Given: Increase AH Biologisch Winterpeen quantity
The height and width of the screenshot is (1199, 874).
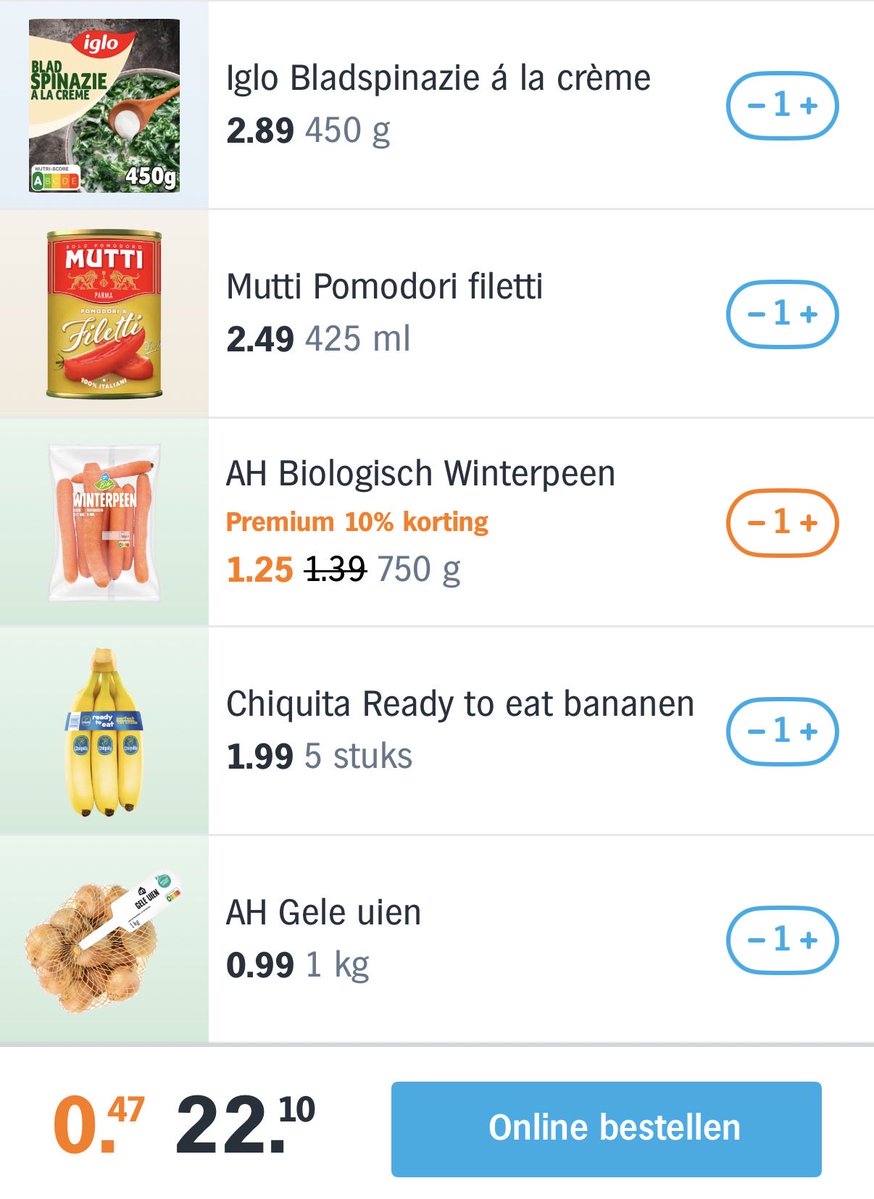Looking at the screenshot, I should pyautogui.click(x=810, y=522).
